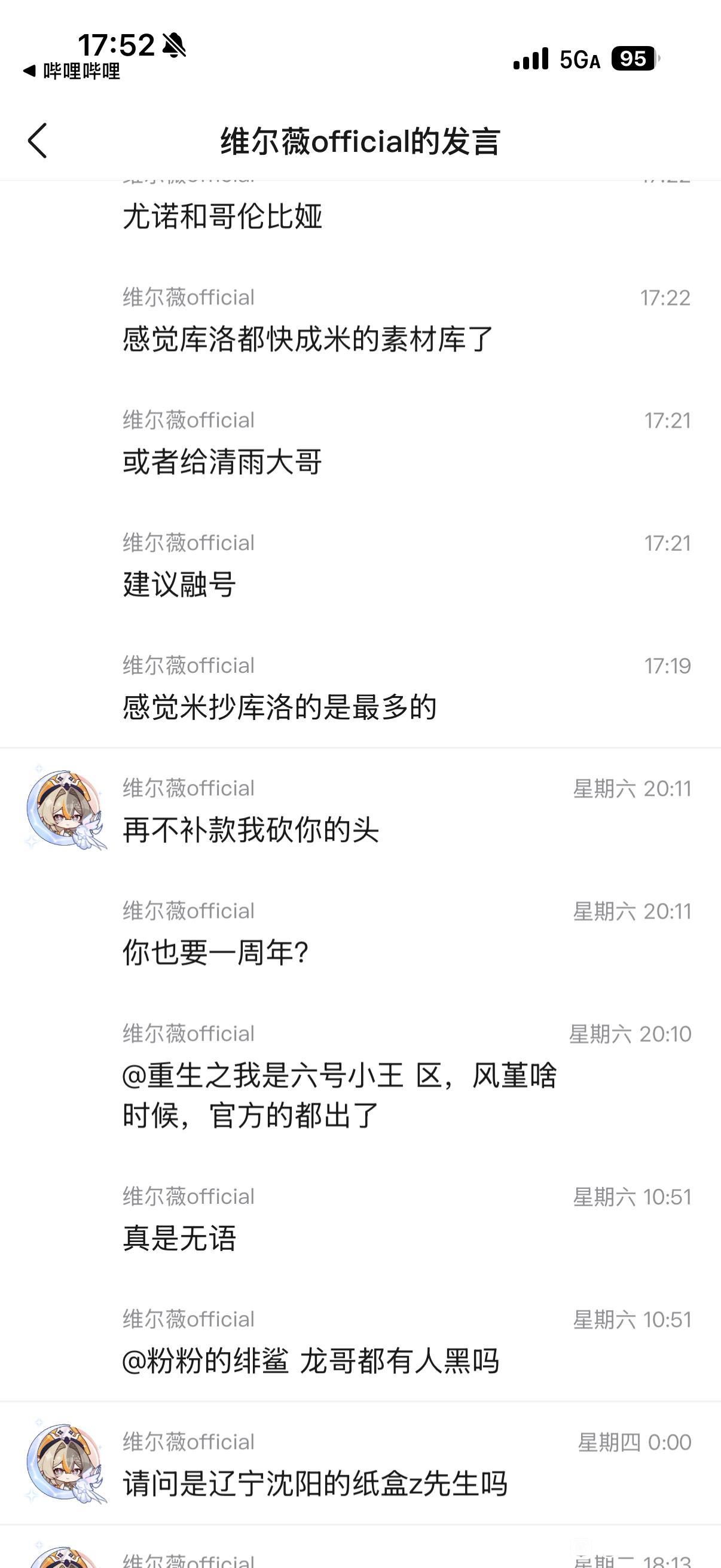Jump to the message 你也要一周年?
Image resolution: width=721 pixels, height=1568 pixels.
tap(216, 953)
